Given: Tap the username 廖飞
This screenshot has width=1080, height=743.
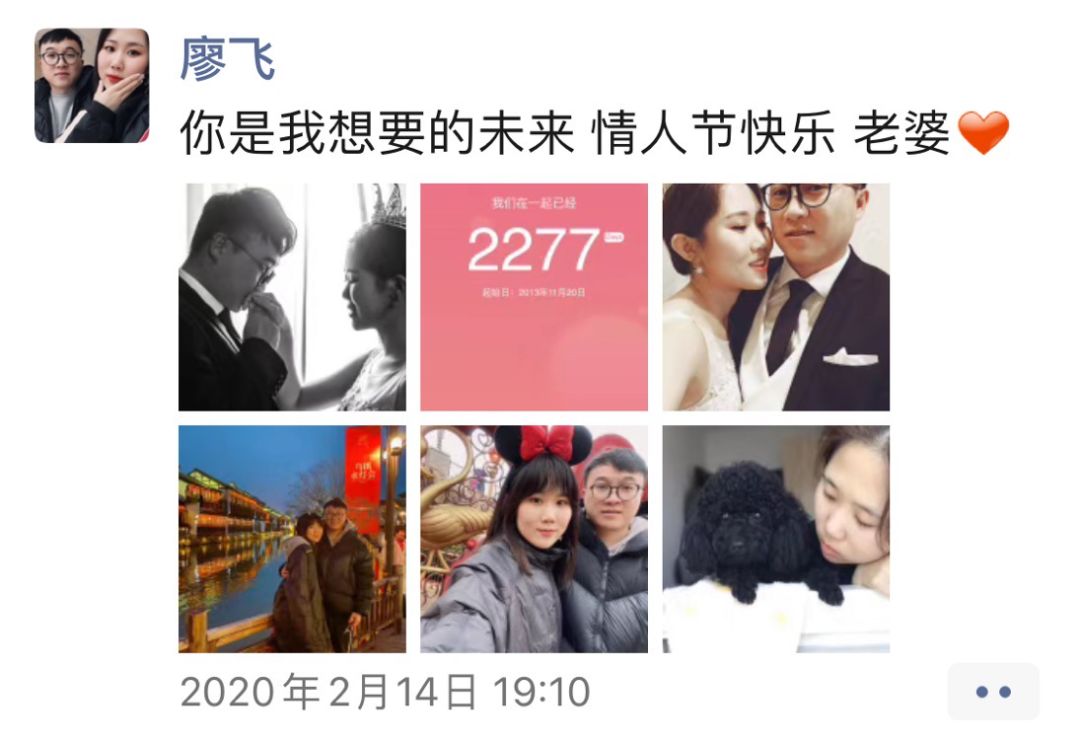Looking at the screenshot, I should click(227, 59).
